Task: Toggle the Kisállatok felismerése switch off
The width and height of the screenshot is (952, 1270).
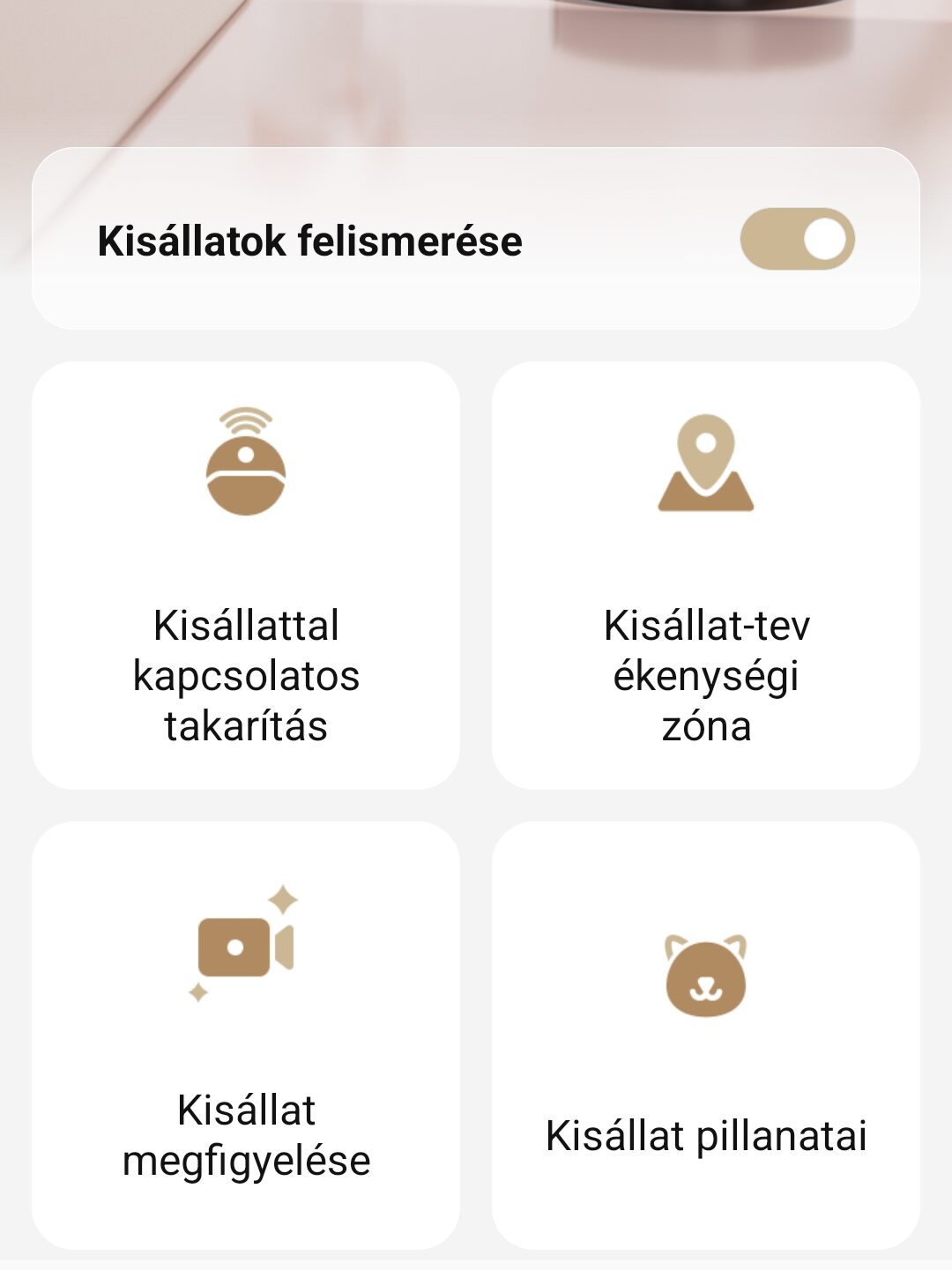Action: click(797, 239)
